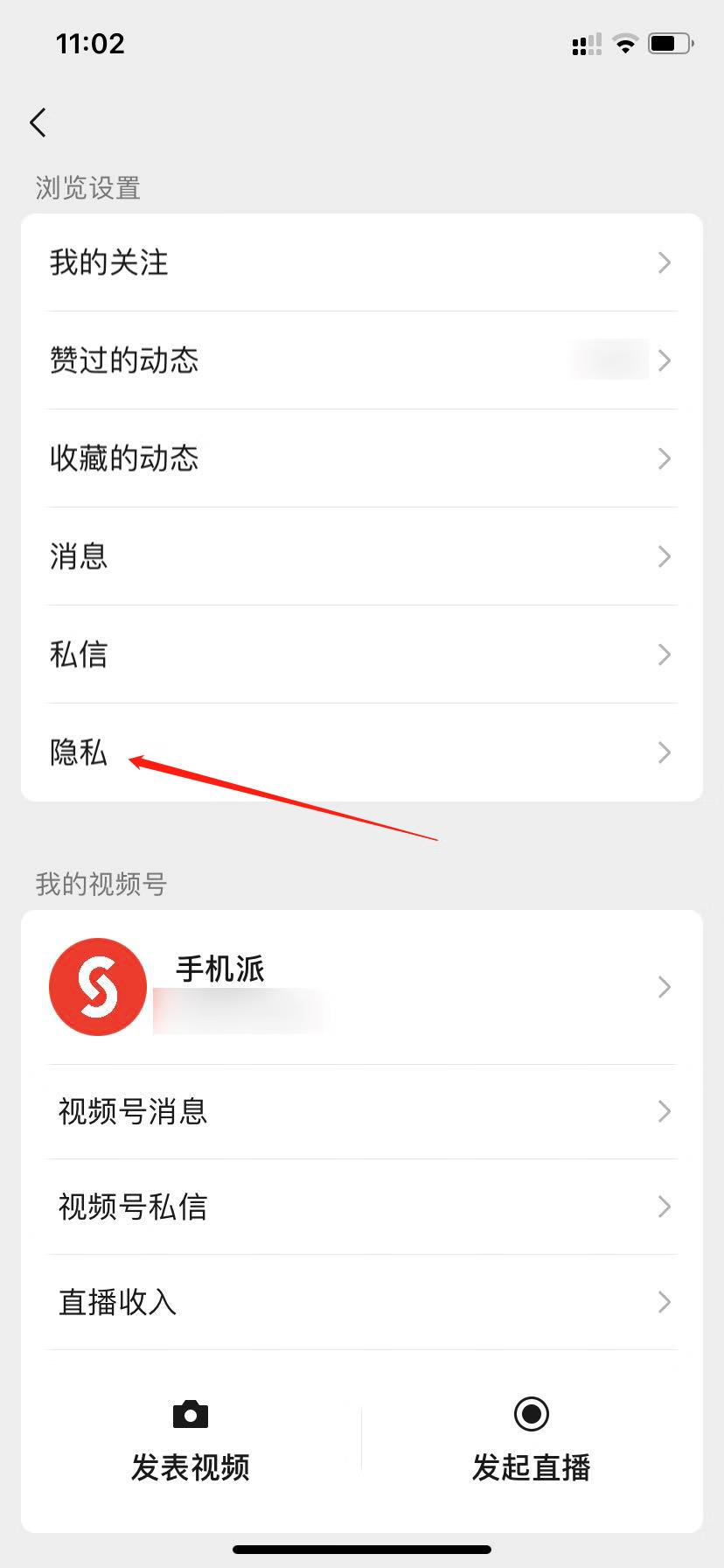Open the 手机派 channel profile
The width and height of the screenshot is (724, 1568).
[362, 987]
